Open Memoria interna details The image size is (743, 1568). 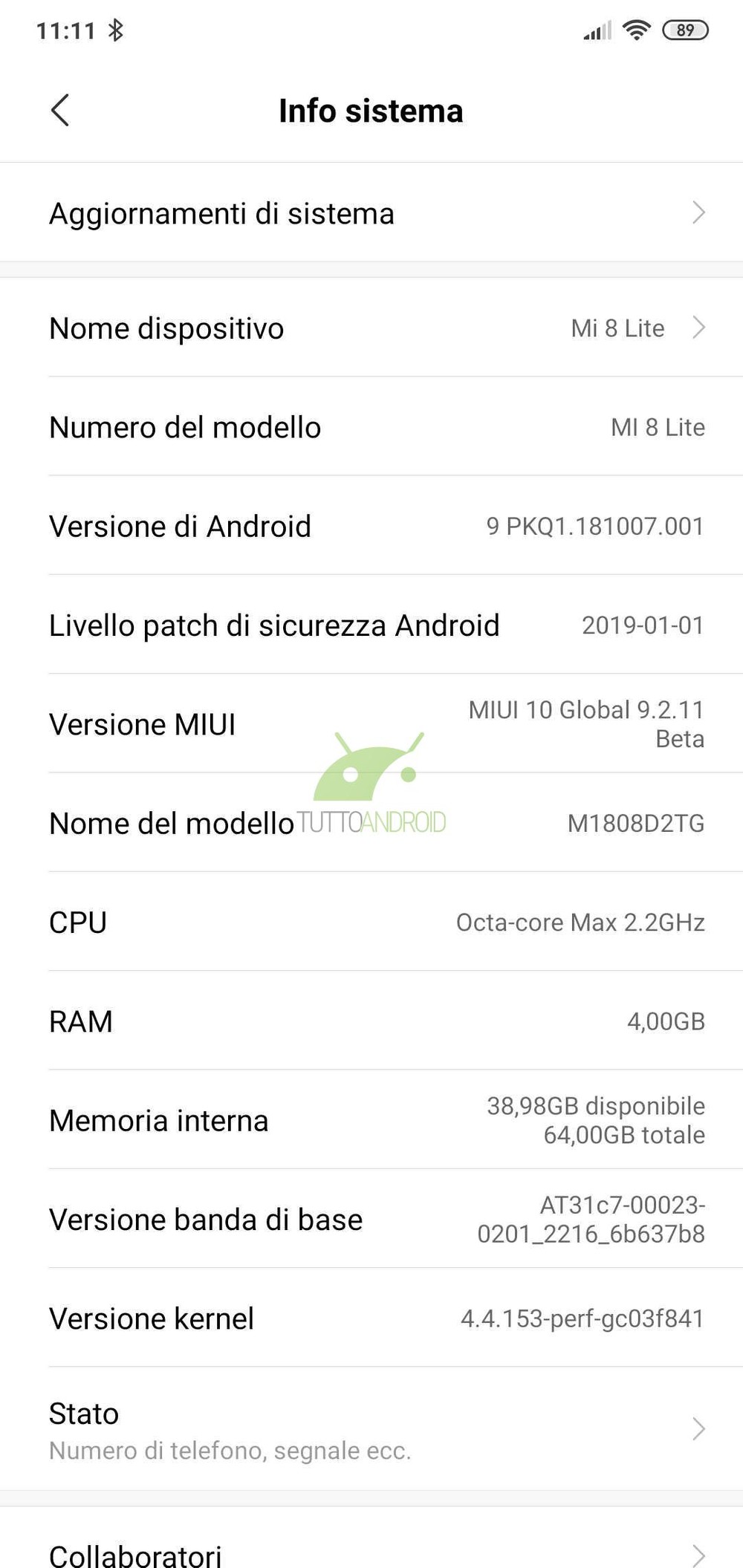click(371, 1120)
